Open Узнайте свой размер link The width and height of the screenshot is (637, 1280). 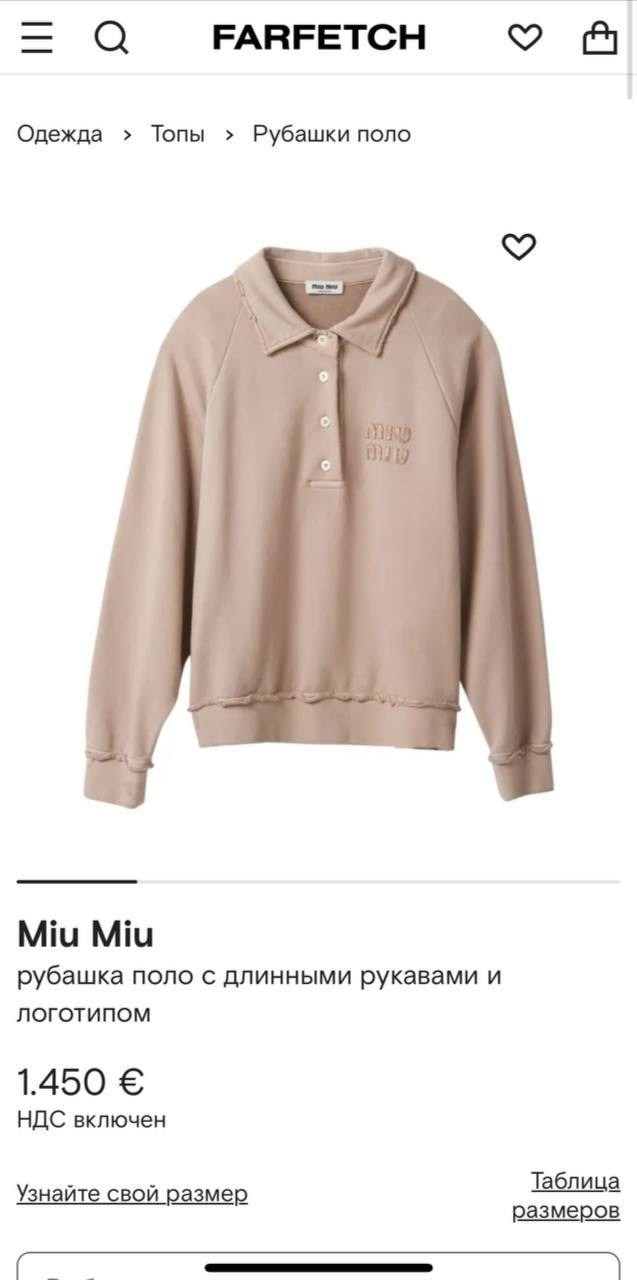pyautogui.click(x=132, y=1193)
